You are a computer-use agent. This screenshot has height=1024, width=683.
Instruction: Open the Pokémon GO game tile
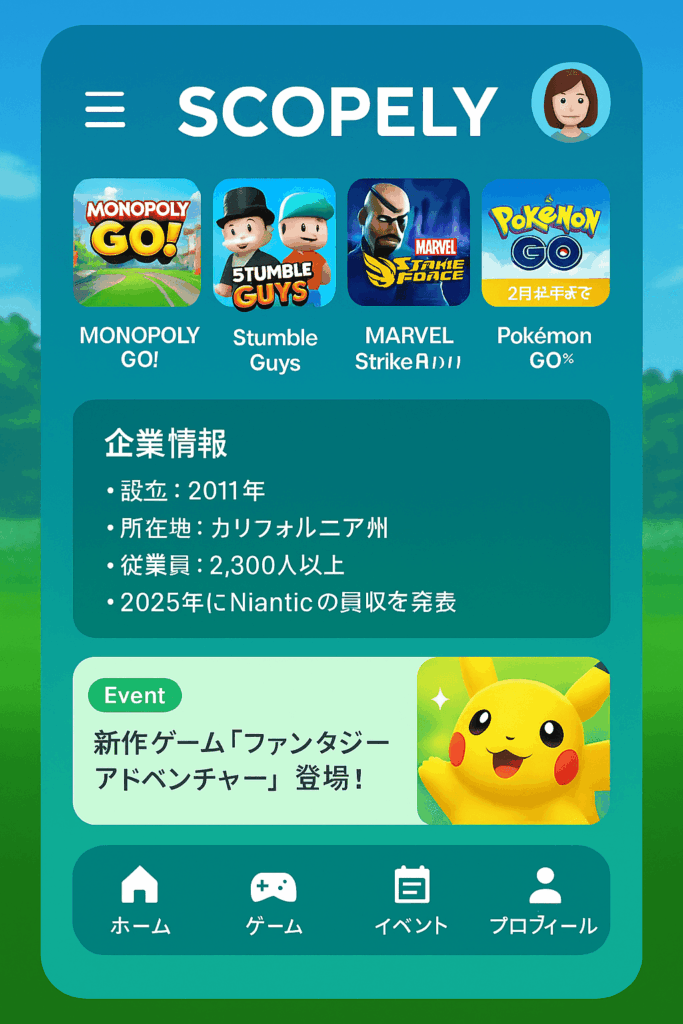(545, 242)
